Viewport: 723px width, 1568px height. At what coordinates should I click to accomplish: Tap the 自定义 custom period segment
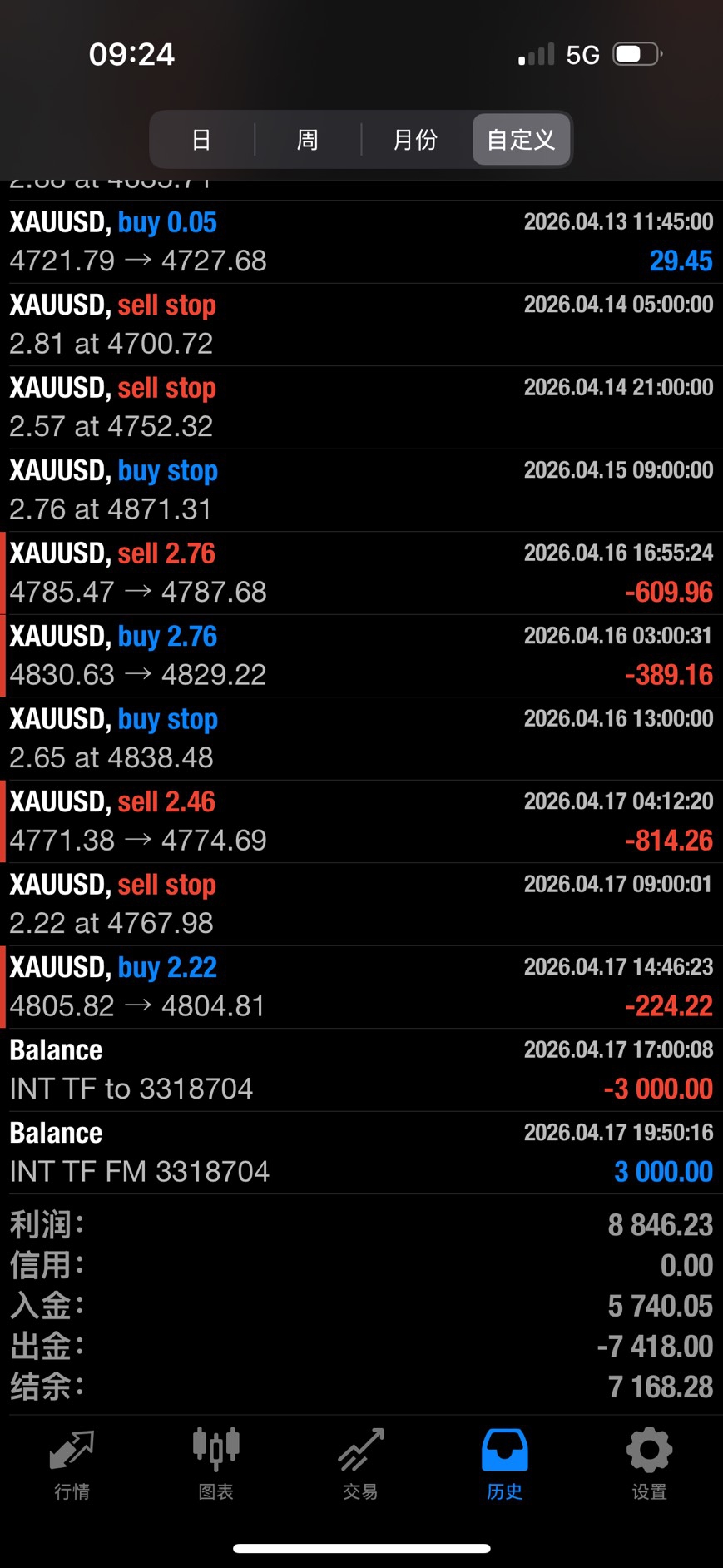tap(521, 140)
